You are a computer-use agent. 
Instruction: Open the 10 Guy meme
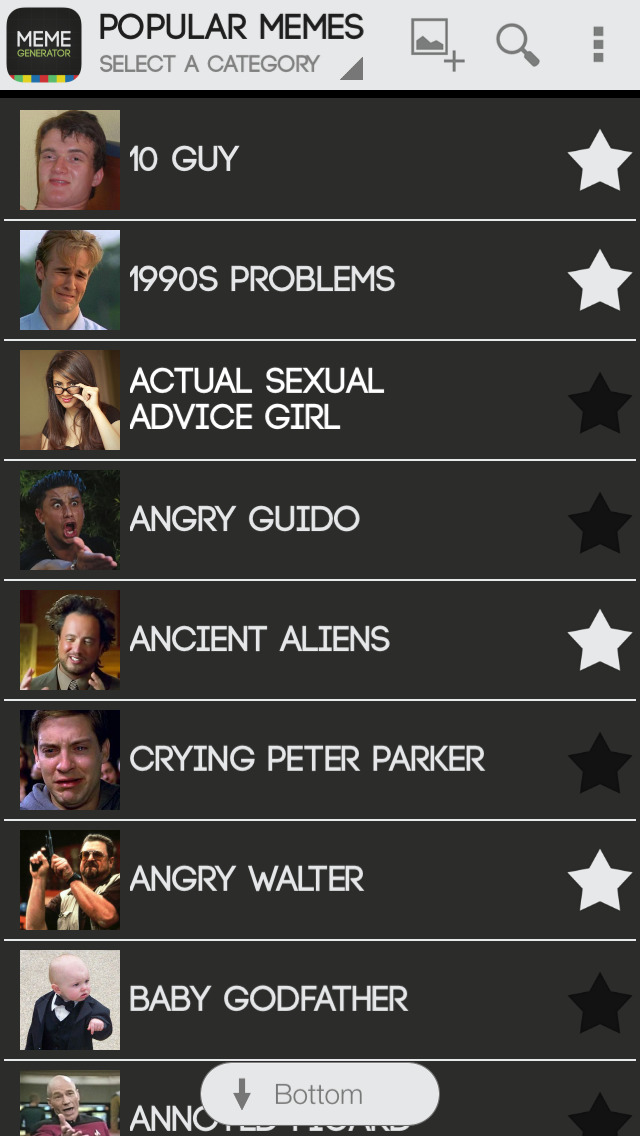320,159
